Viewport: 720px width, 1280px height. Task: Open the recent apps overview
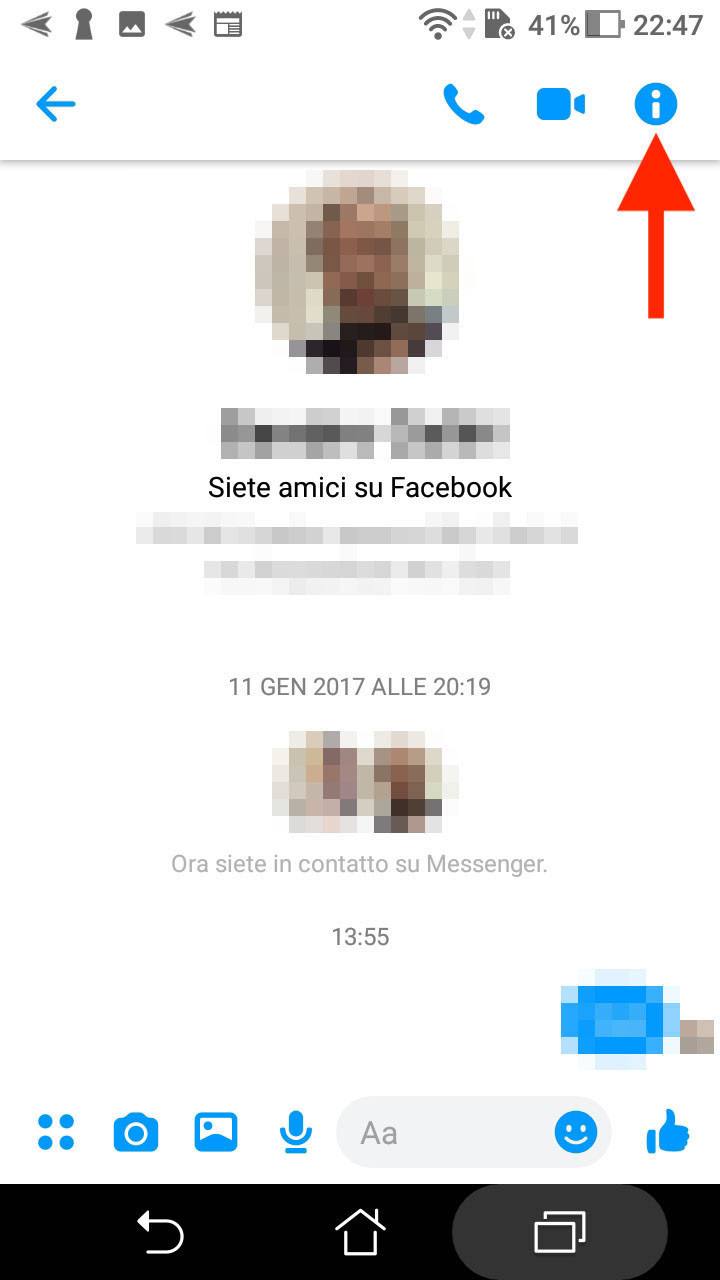tap(560, 1232)
